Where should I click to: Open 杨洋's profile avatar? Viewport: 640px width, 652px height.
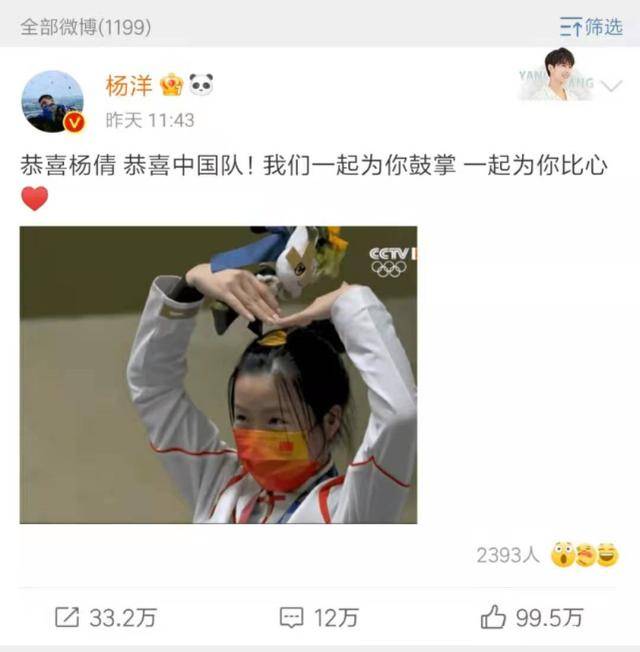[x=52, y=101]
